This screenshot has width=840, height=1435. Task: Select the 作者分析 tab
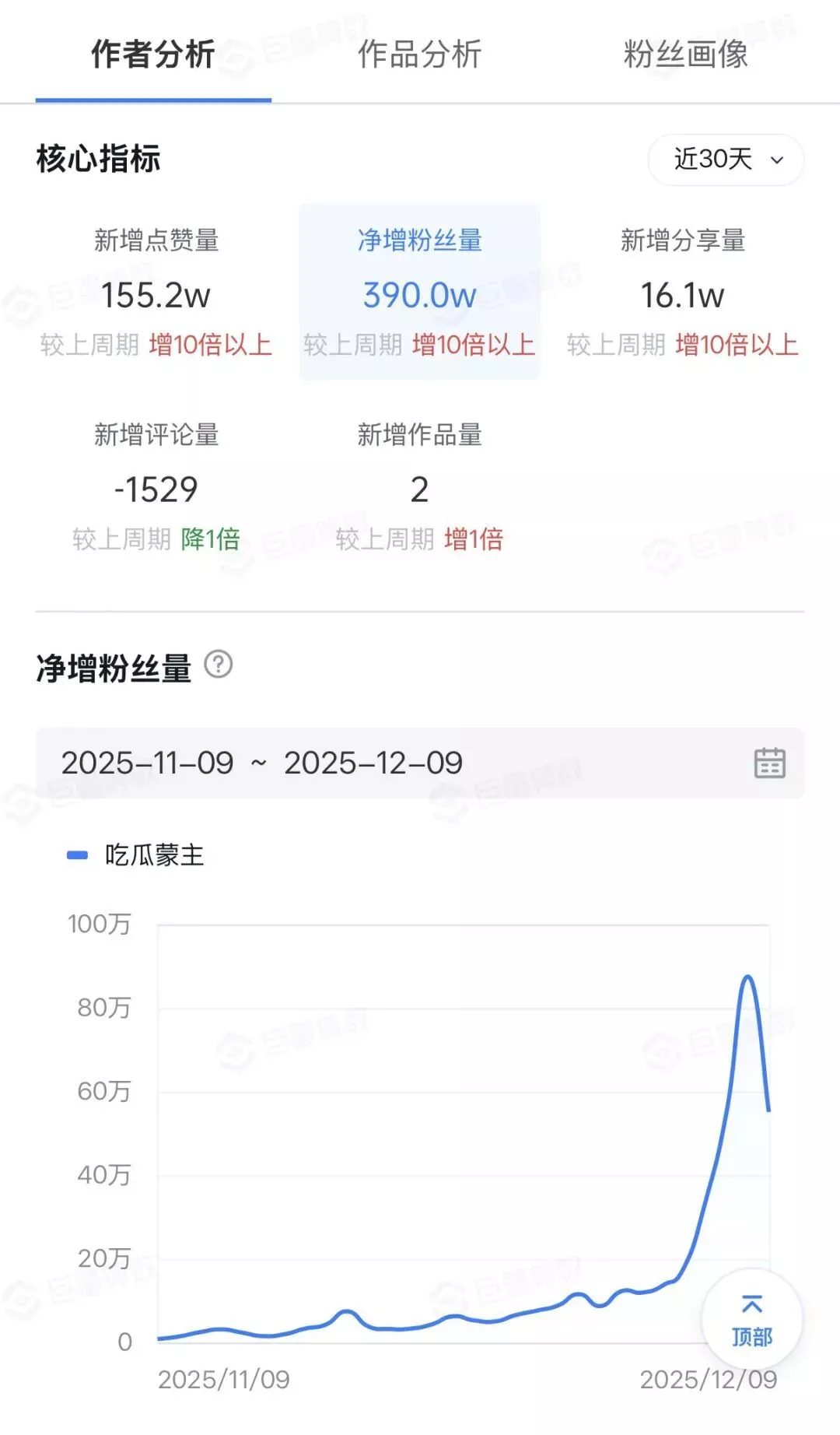coord(153,54)
